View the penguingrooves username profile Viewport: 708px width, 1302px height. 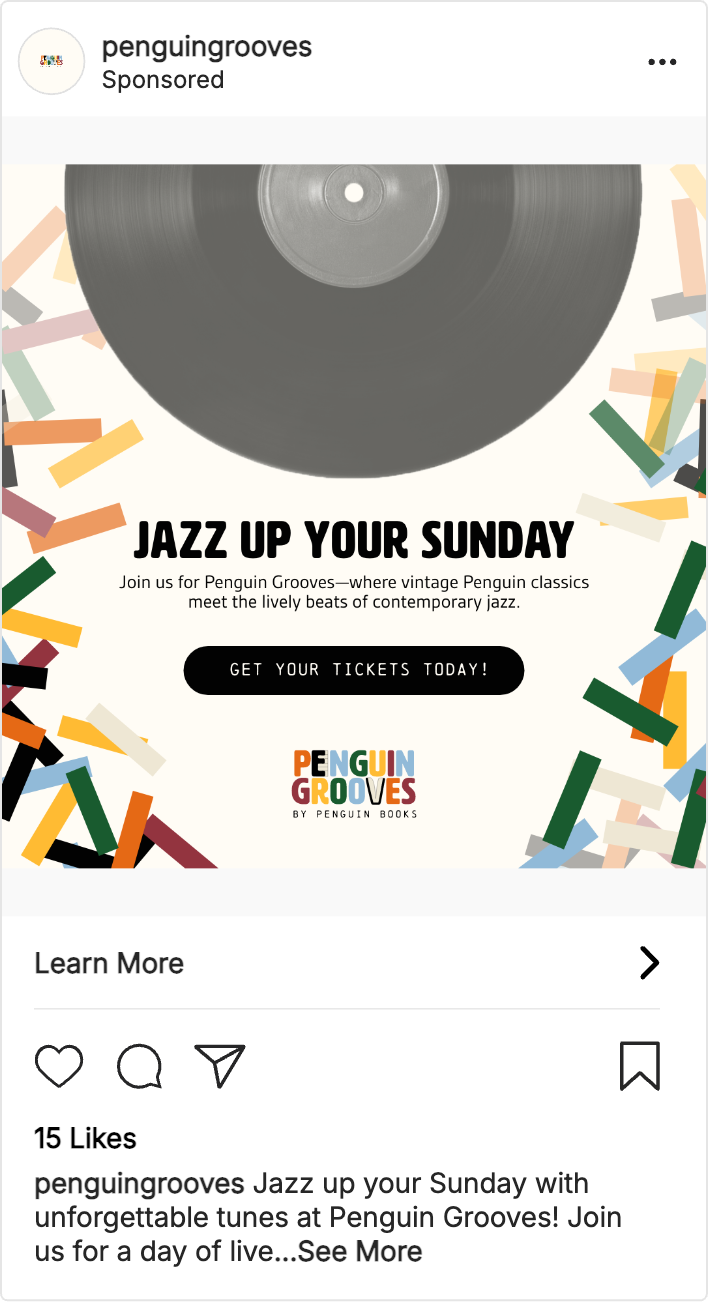pyautogui.click(x=207, y=46)
